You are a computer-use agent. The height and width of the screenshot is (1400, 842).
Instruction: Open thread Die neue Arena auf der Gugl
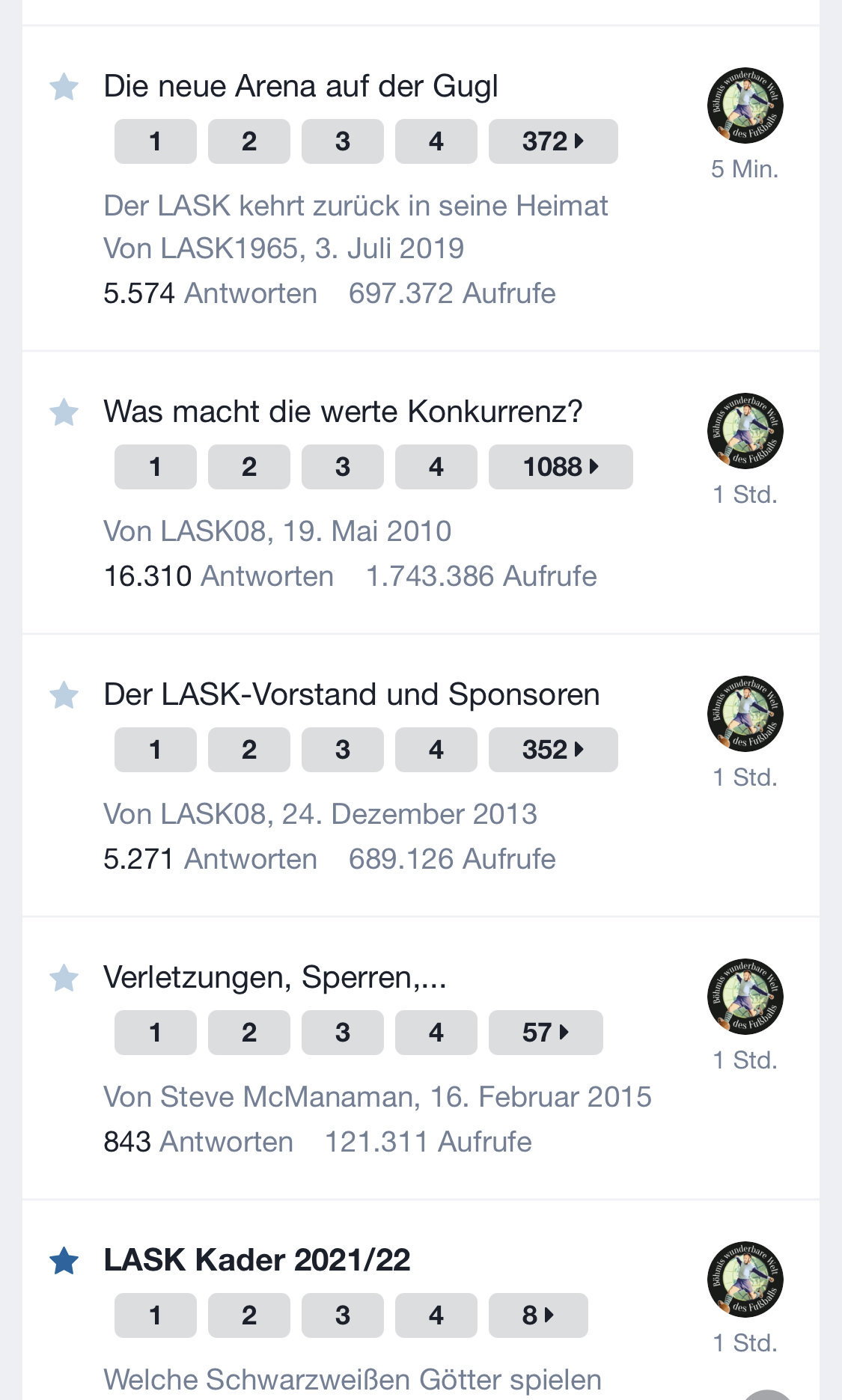(x=301, y=87)
